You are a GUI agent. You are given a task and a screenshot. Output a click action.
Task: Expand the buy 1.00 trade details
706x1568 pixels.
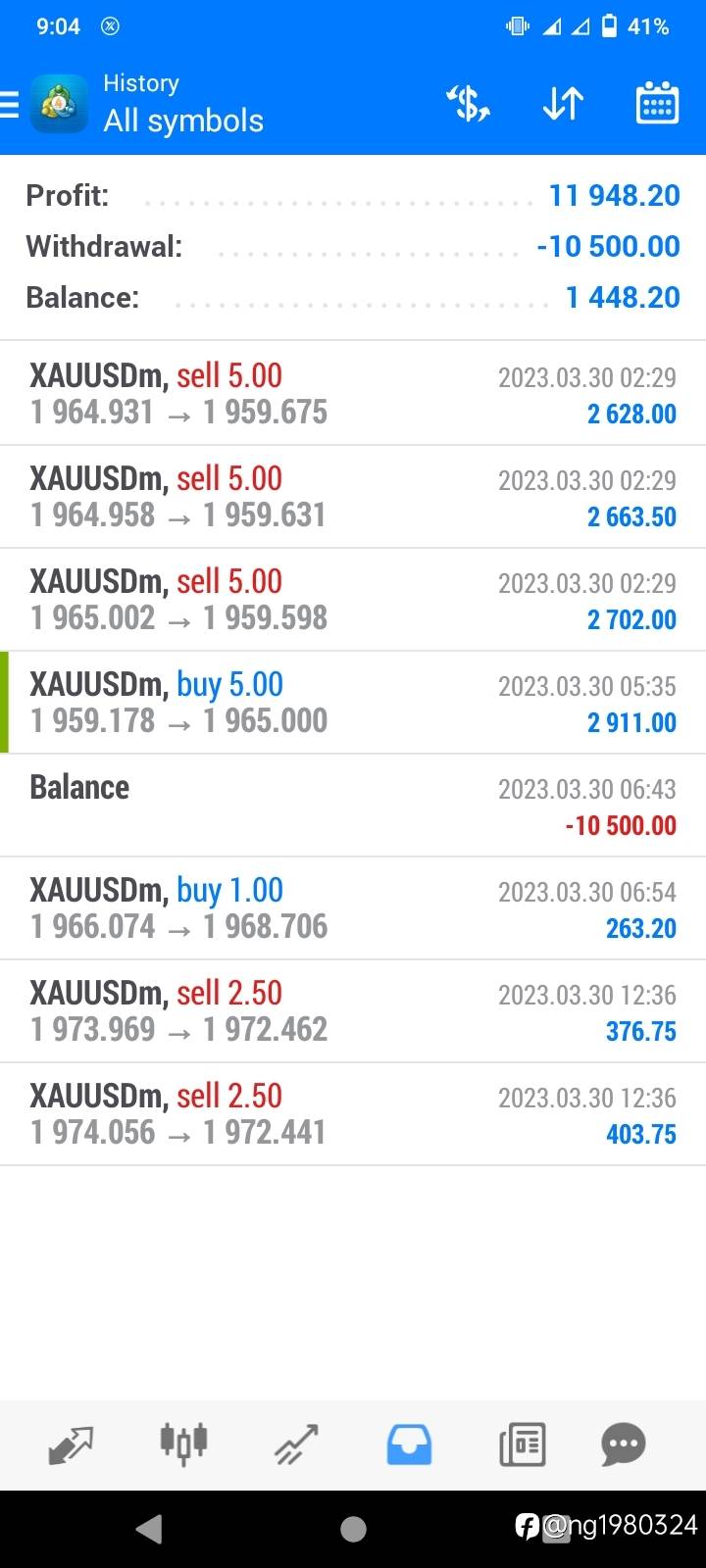pyautogui.click(x=353, y=908)
